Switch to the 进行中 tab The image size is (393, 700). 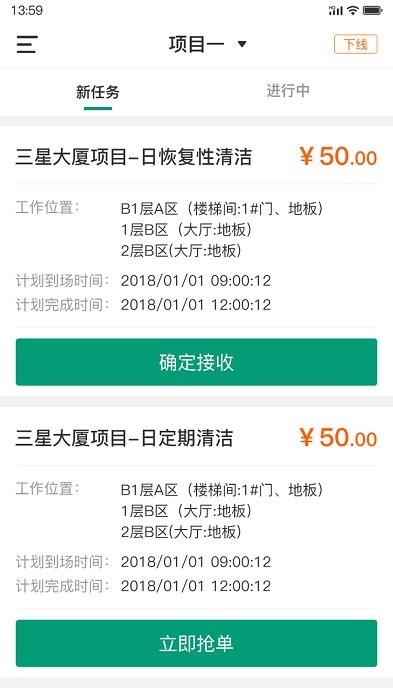[x=288, y=91]
